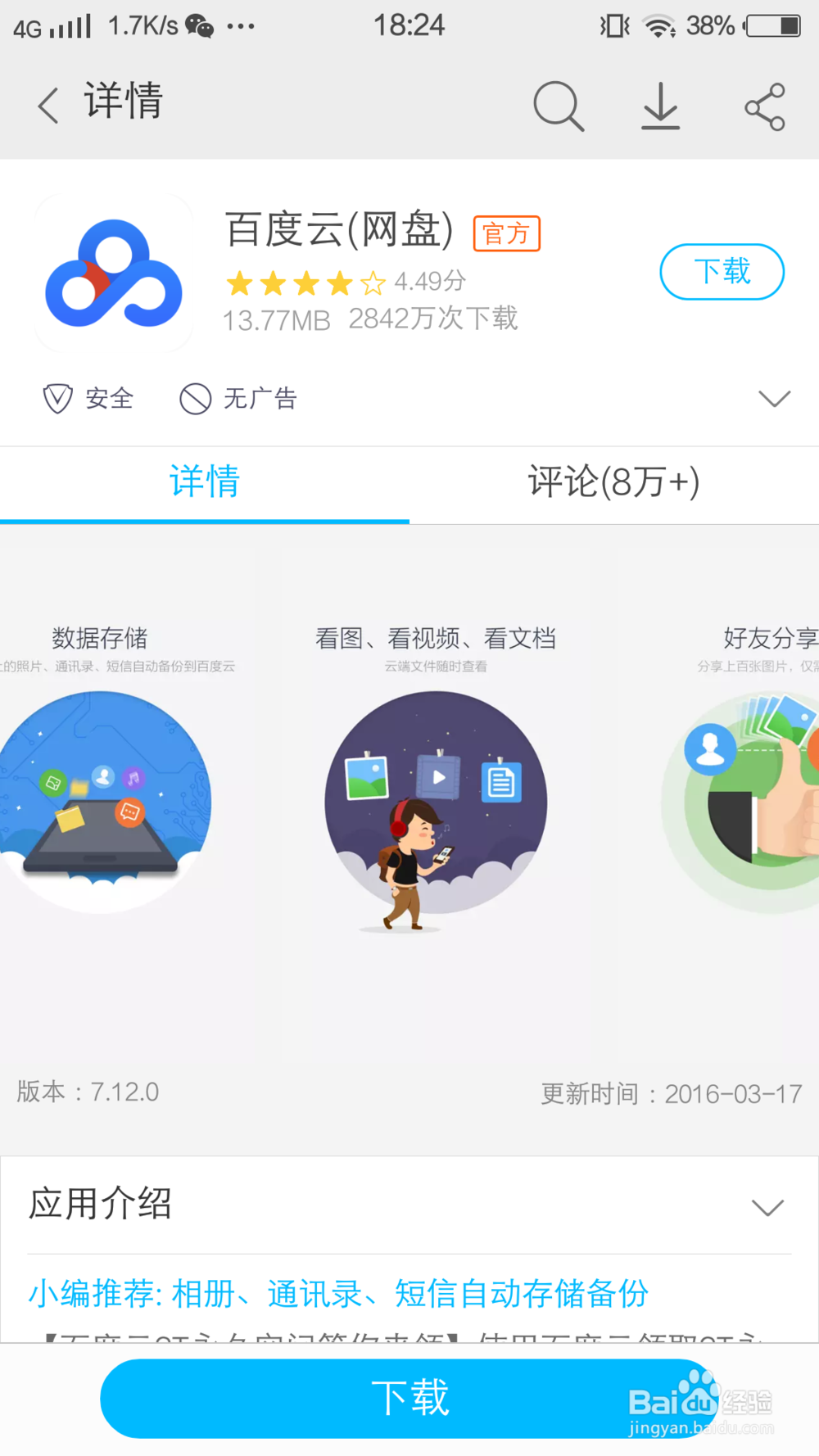Tap the back arrow to leave details page
The height and width of the screenshot is (1456, 819).
(47, 105)
